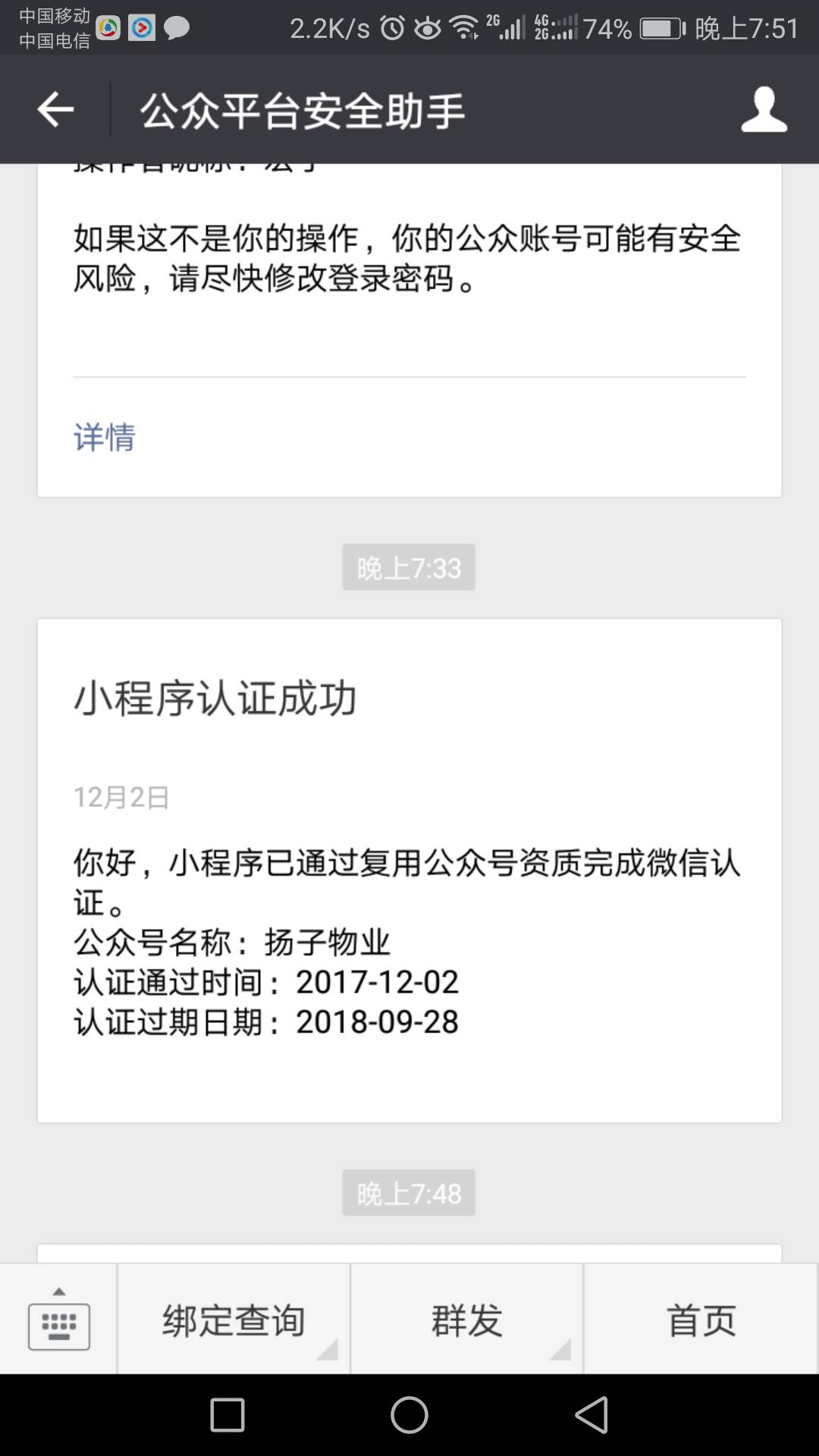Open 详情 link in security message
Image resolution: width=819 pixels, height=1456 pixels.
pyautogui.click(x=104, y=438)
